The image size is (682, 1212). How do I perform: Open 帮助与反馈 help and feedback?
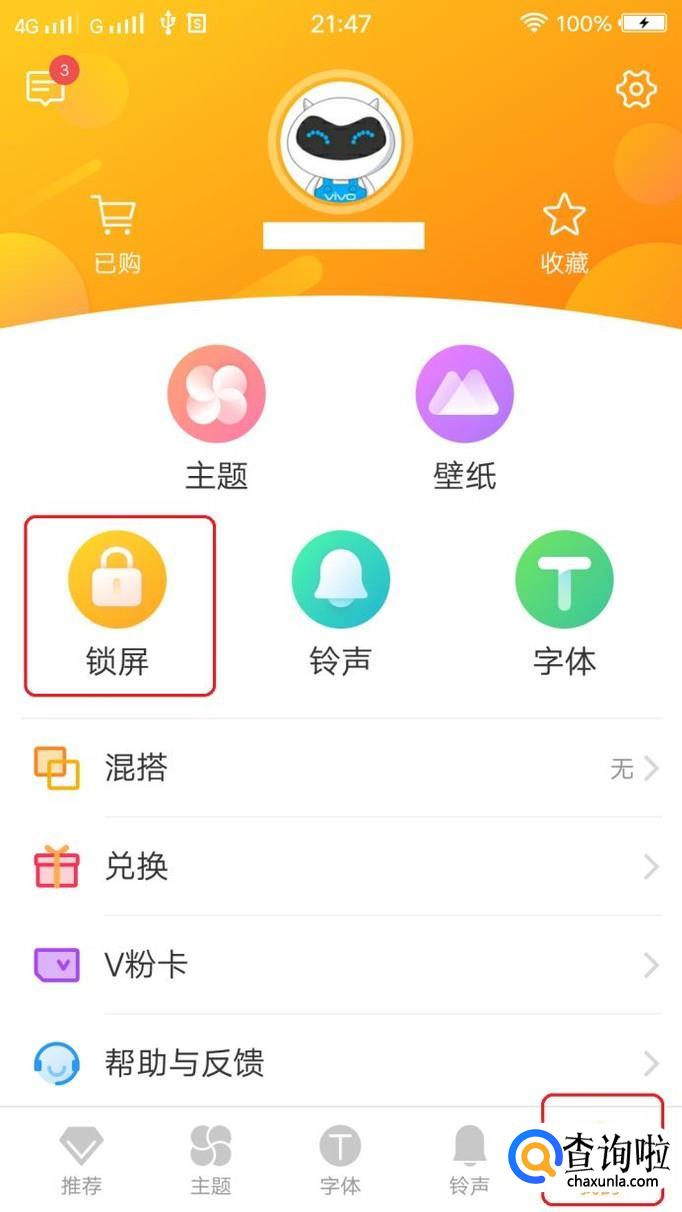pos(341,1062)
